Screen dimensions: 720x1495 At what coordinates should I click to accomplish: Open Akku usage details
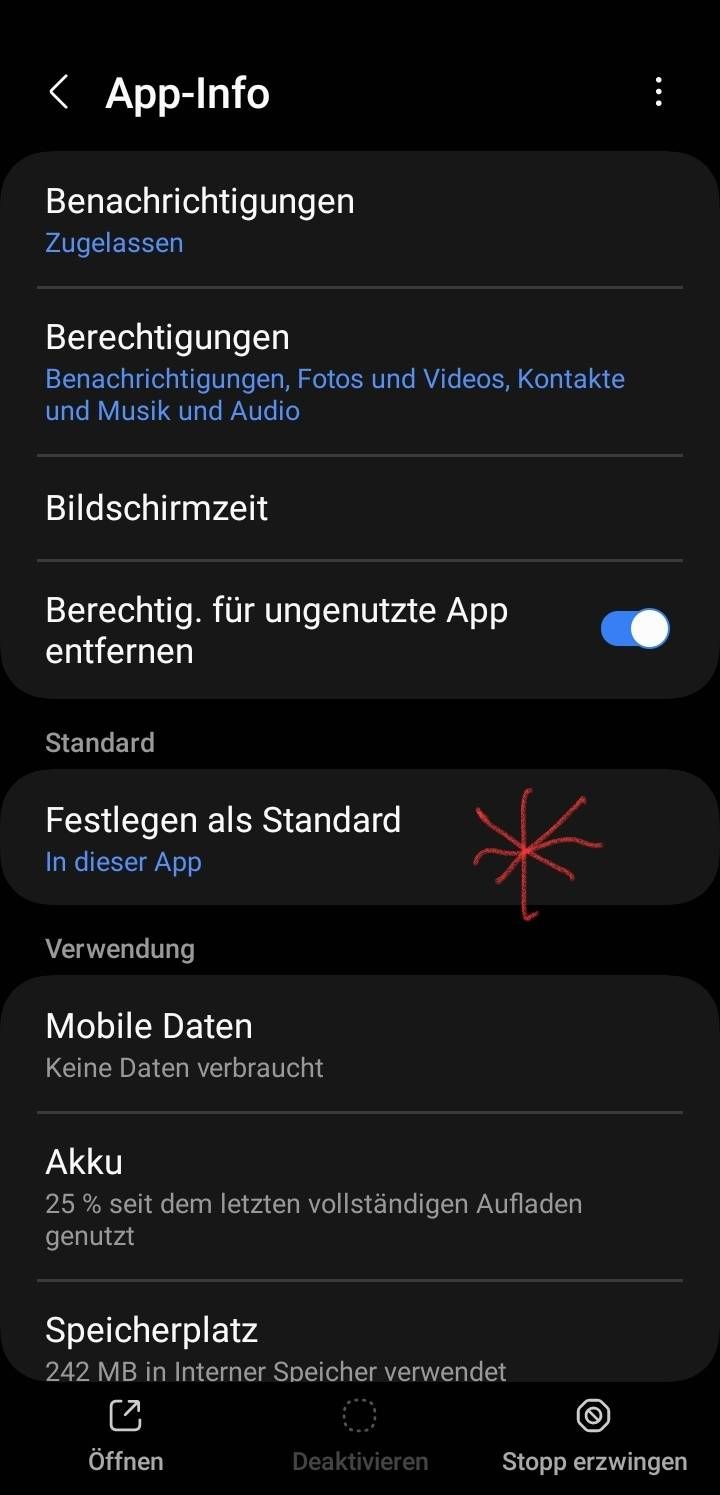360,1196
